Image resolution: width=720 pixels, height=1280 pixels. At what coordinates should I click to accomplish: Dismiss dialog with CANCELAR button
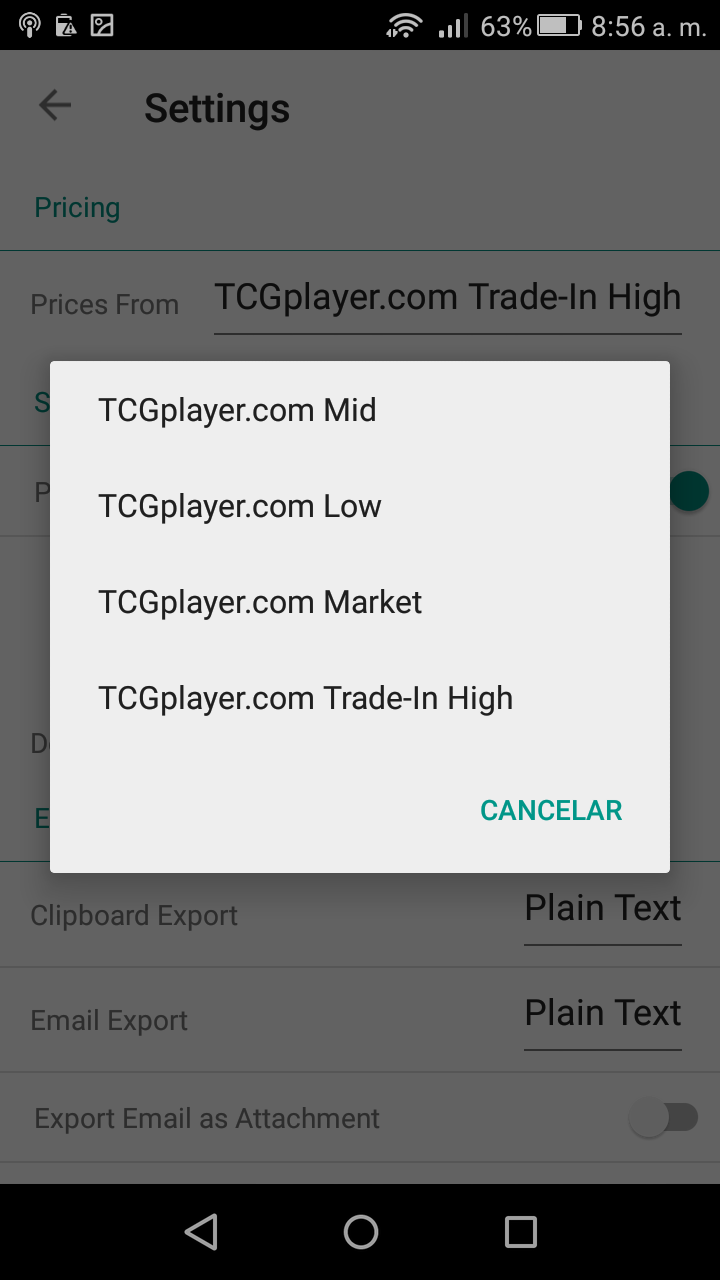551,810
